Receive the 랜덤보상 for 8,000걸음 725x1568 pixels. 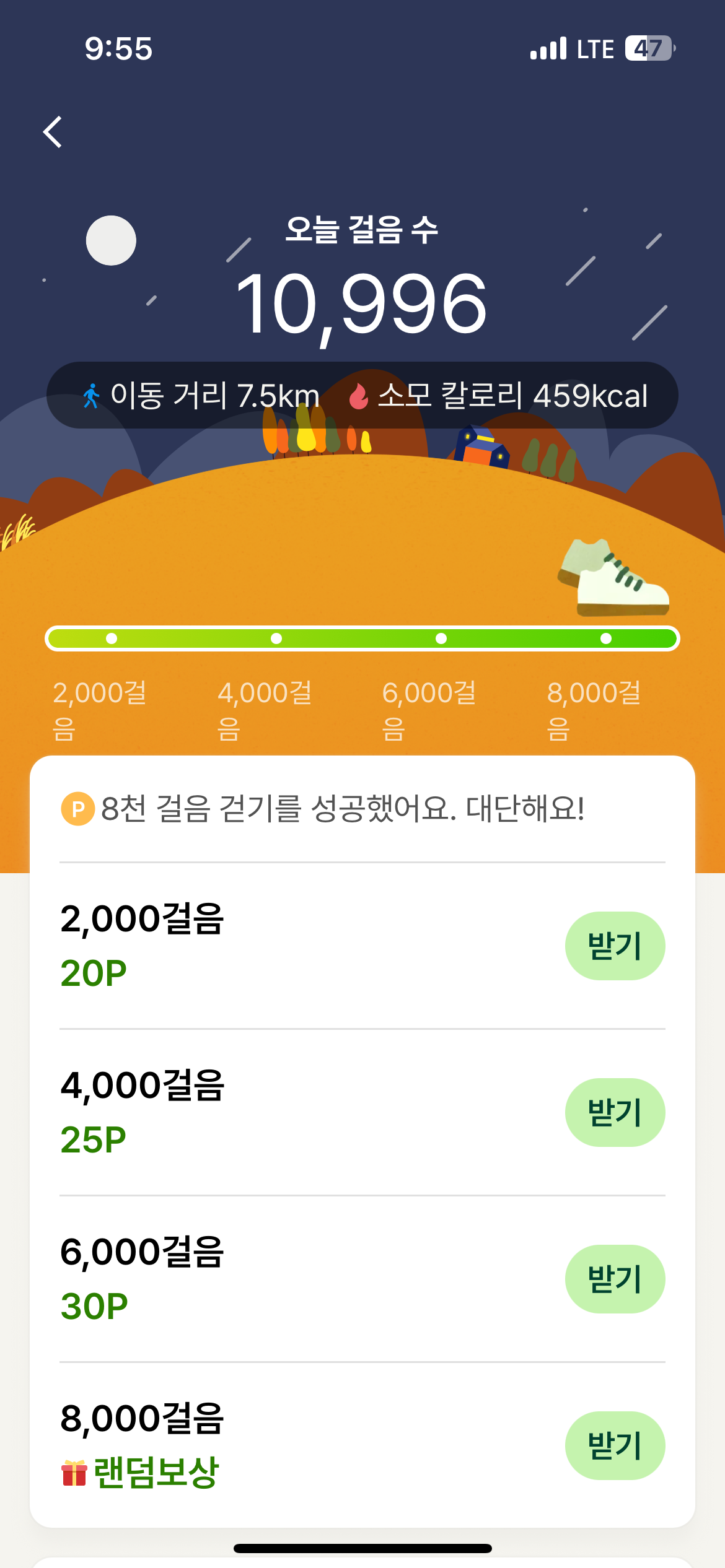[614, 1445]
